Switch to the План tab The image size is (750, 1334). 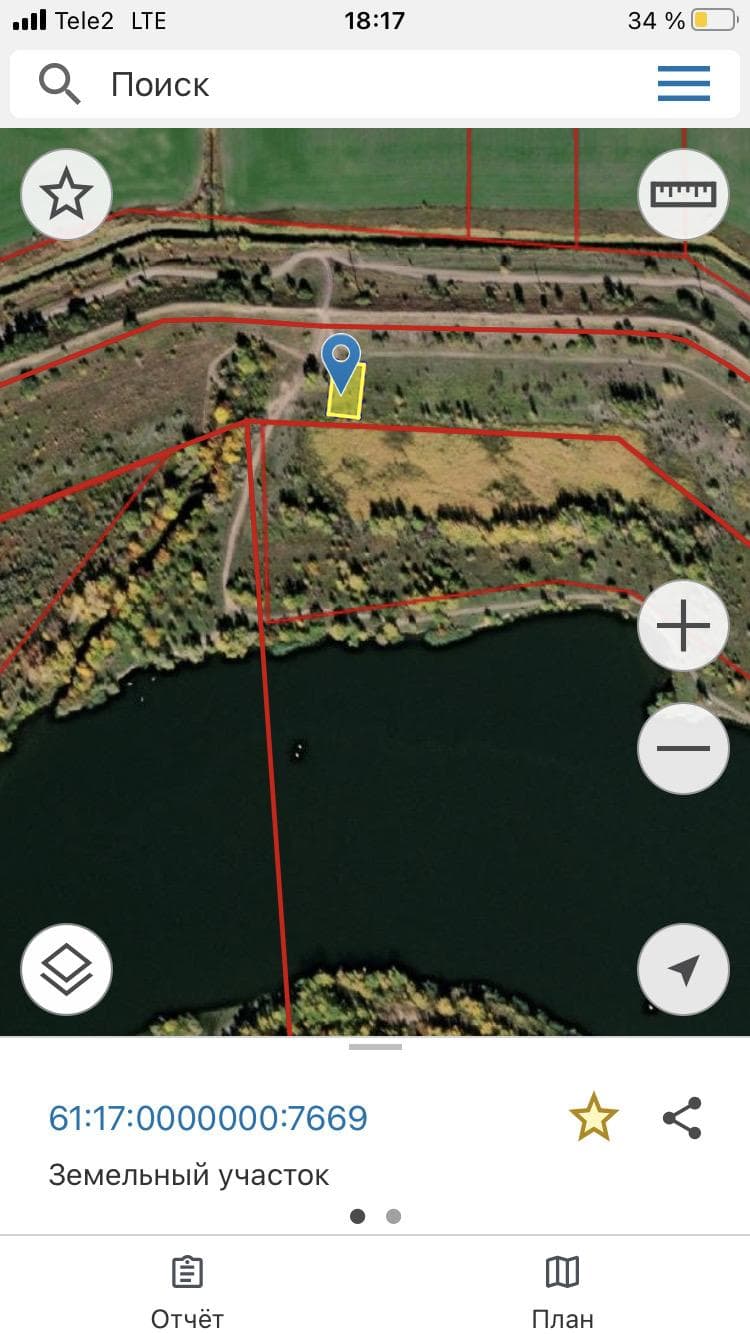coord(563,1292)
